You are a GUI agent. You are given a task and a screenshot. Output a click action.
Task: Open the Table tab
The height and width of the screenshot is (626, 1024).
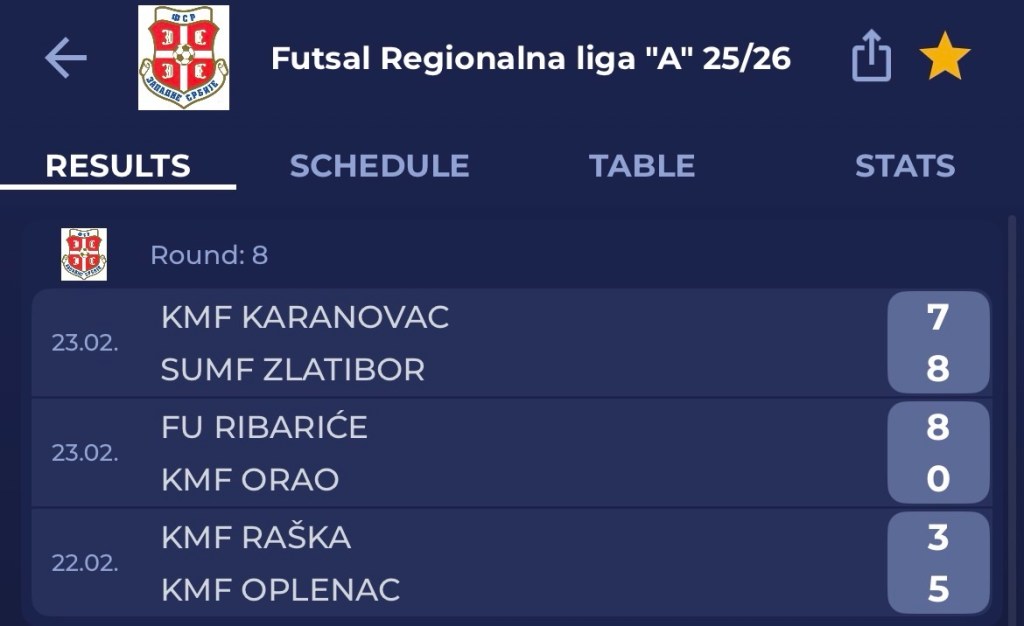point(641,165)
